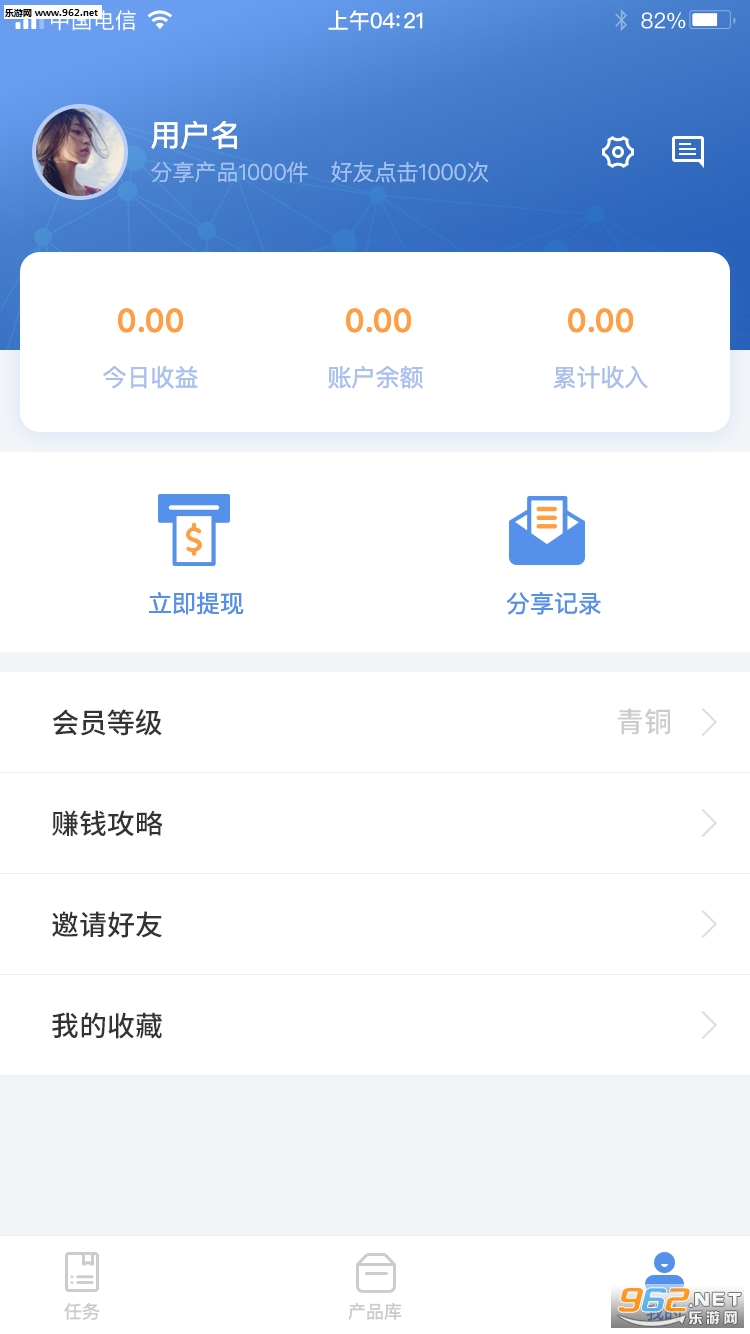Open 分享记录 share records
This screenshot has width=750, height=1334.
553,555
